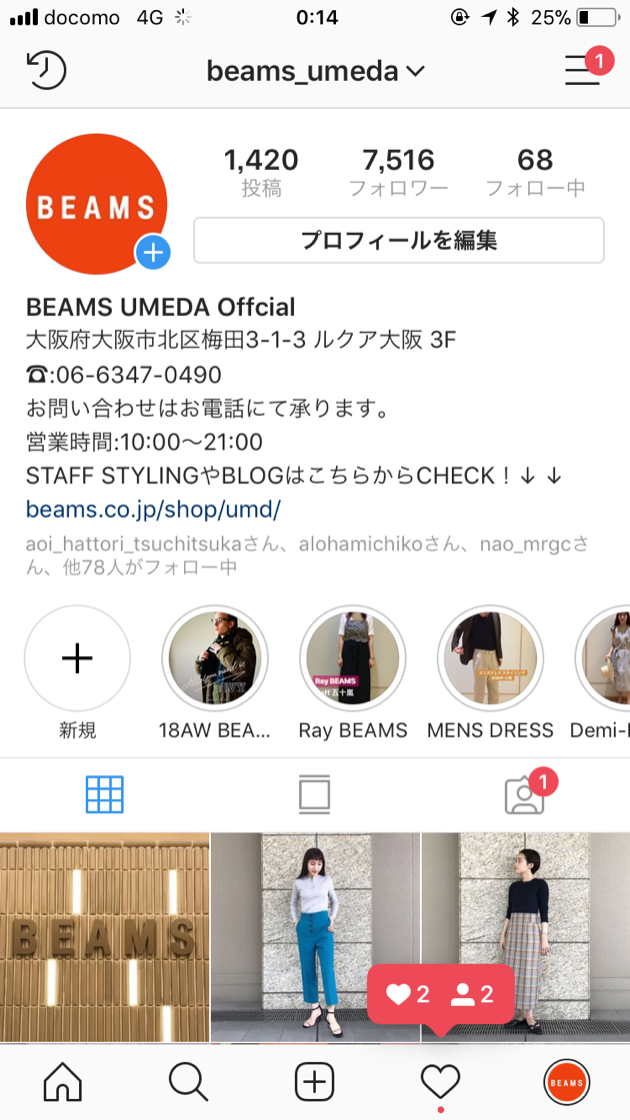Open the MENS DRESS highlight
Screen dimensions: 630x1120
(x=490, y=658)
